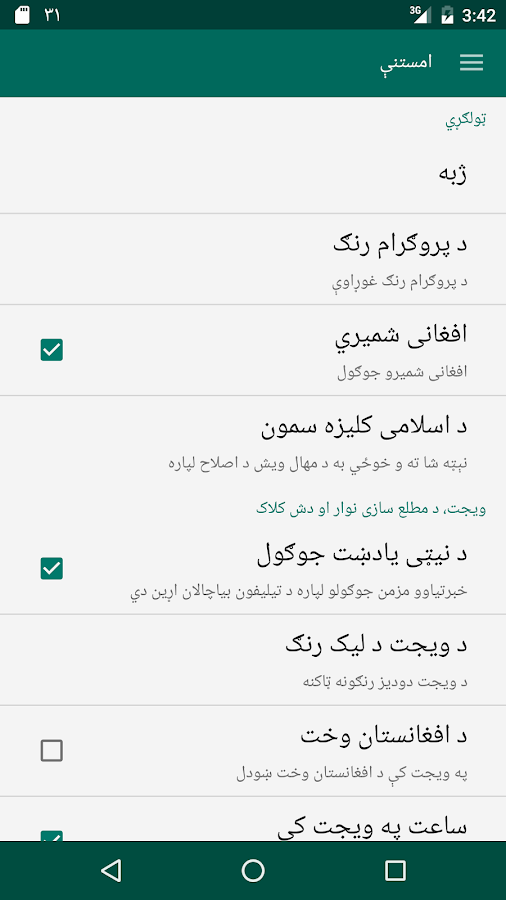
Task: Toggle the ساعت په ویجت کی checkbox
Action: (52, 836)
